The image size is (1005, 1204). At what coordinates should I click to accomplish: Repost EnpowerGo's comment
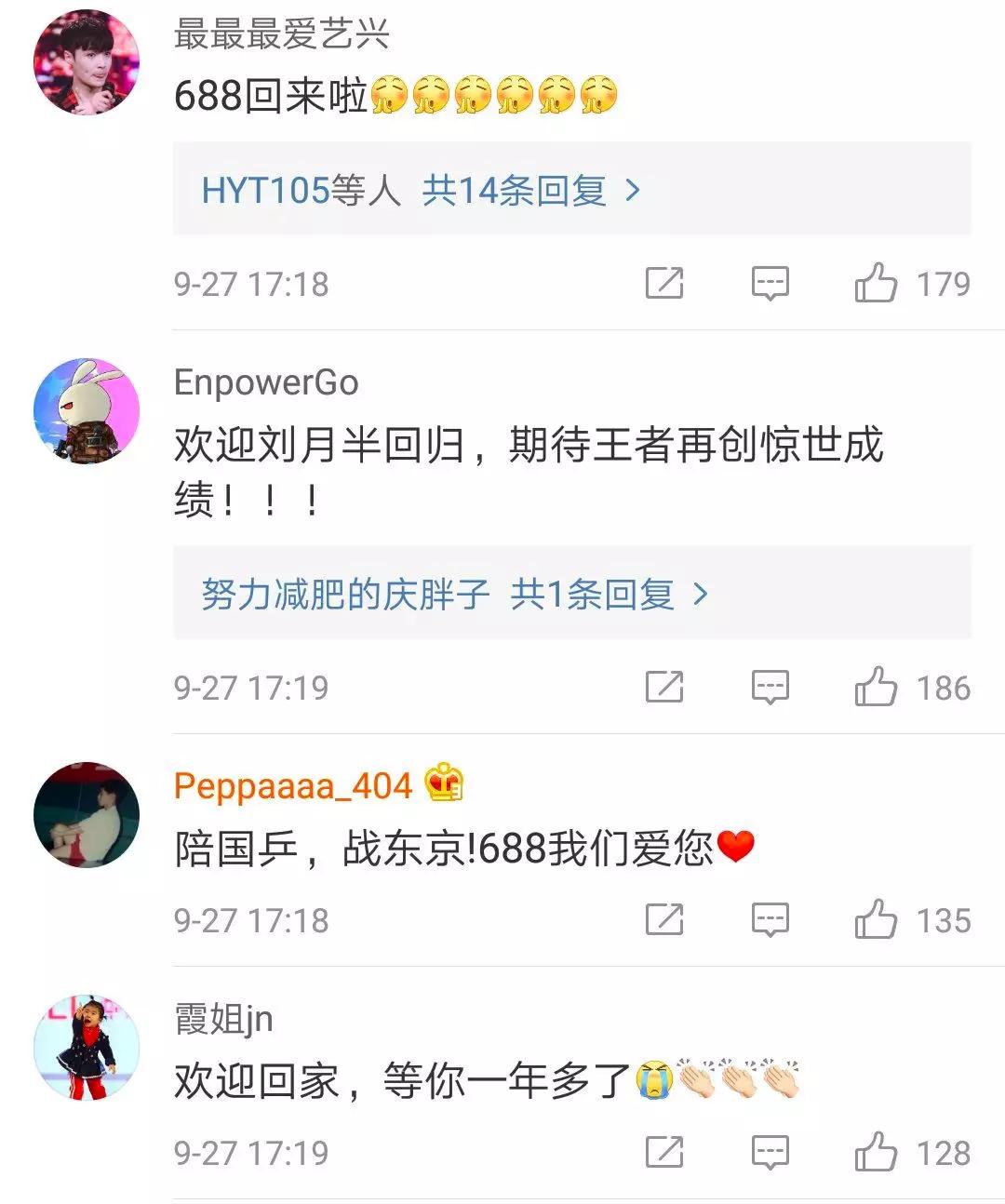pyautogui.click(x=664, y=687)
